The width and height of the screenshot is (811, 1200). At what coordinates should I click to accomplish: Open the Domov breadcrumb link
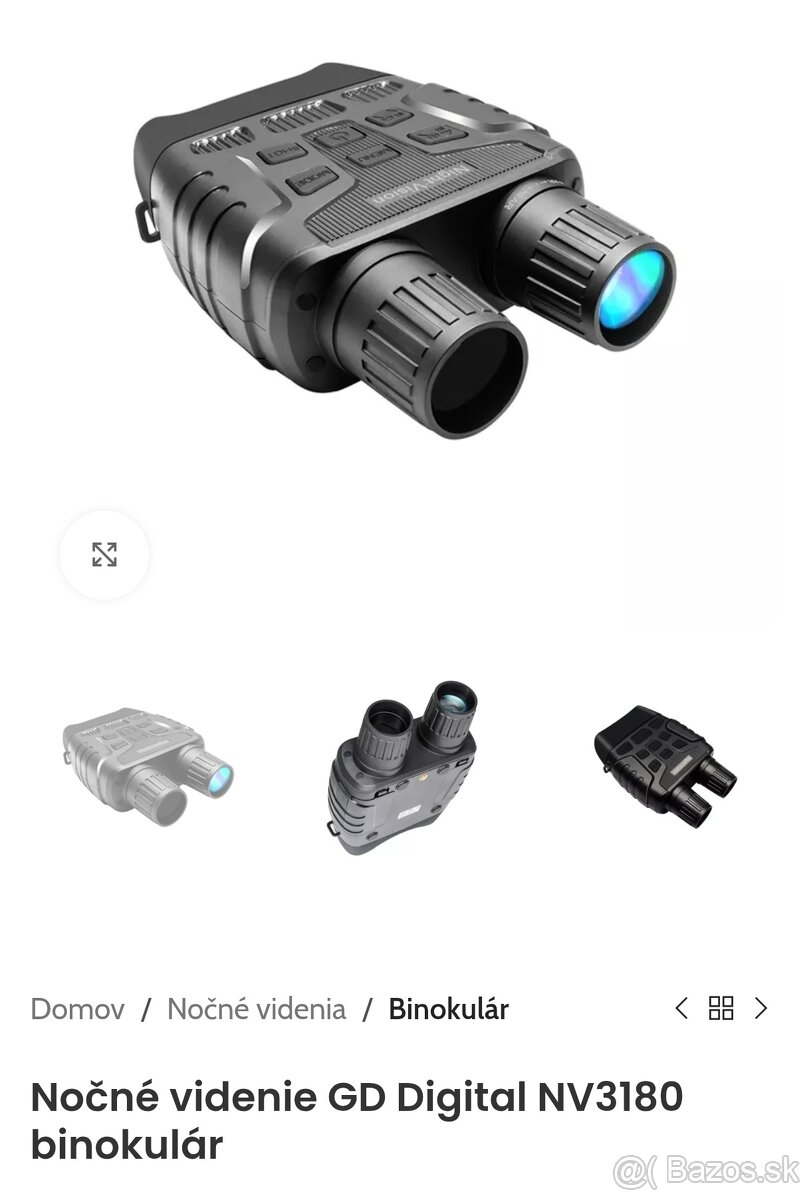click(x=78, y=1009)
